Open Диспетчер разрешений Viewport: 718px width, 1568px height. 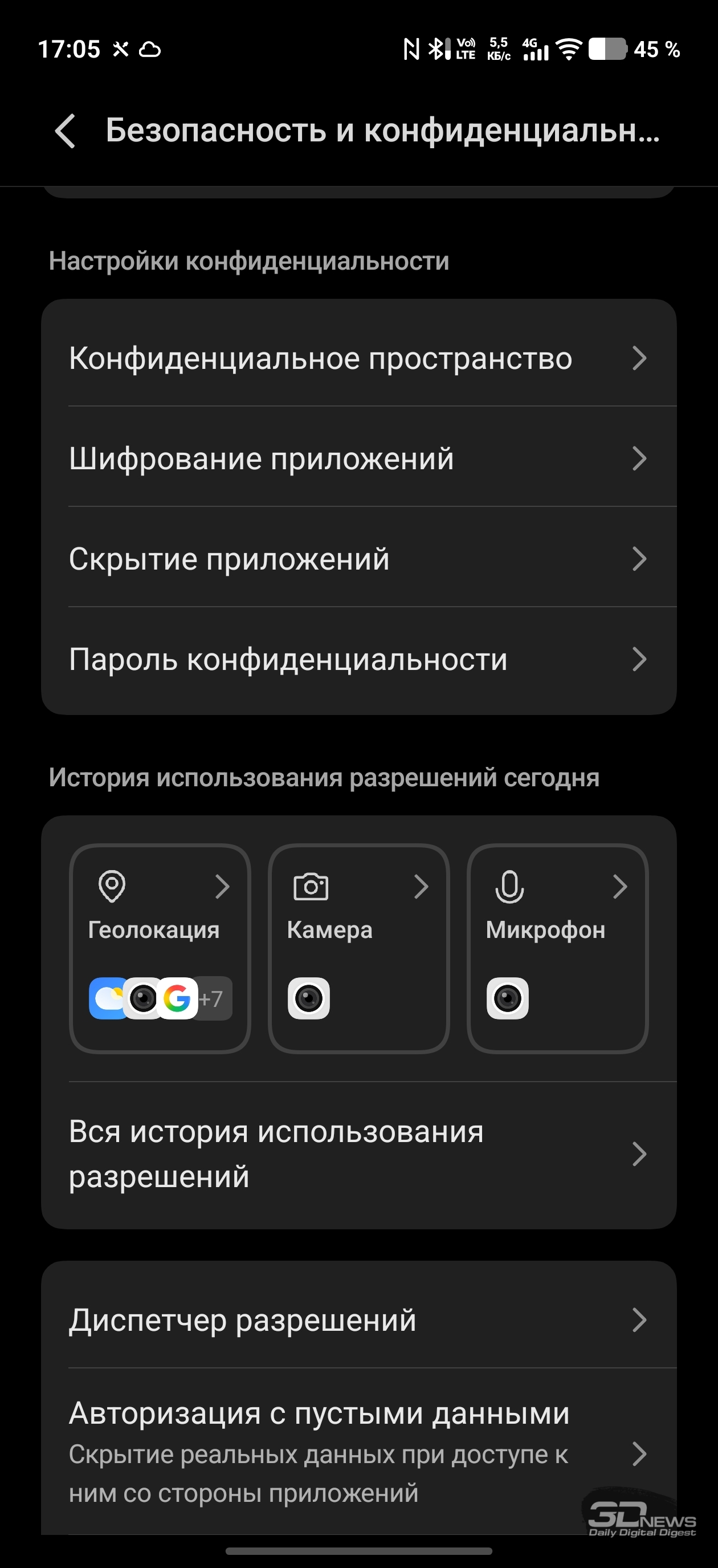358,1319
